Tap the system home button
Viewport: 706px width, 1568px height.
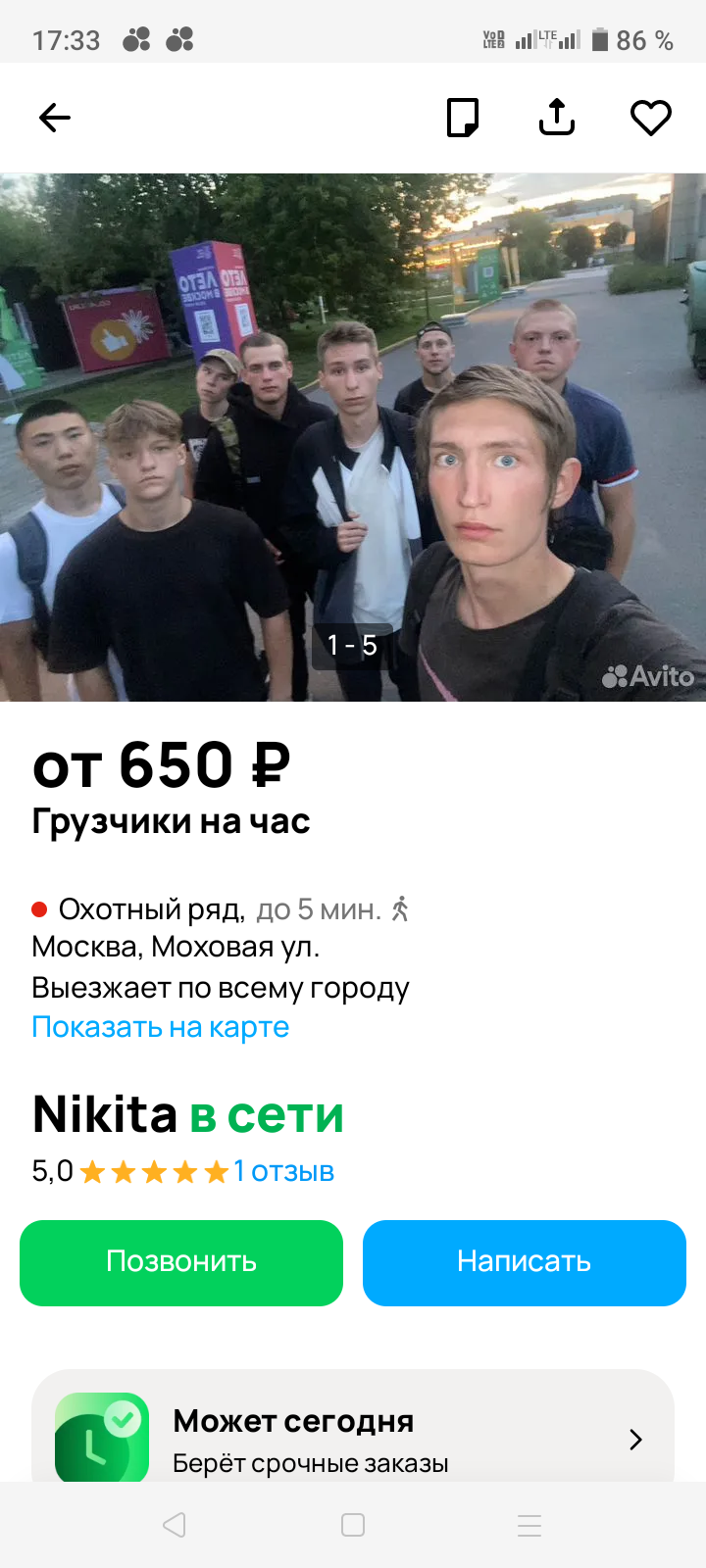[353, 1525]
